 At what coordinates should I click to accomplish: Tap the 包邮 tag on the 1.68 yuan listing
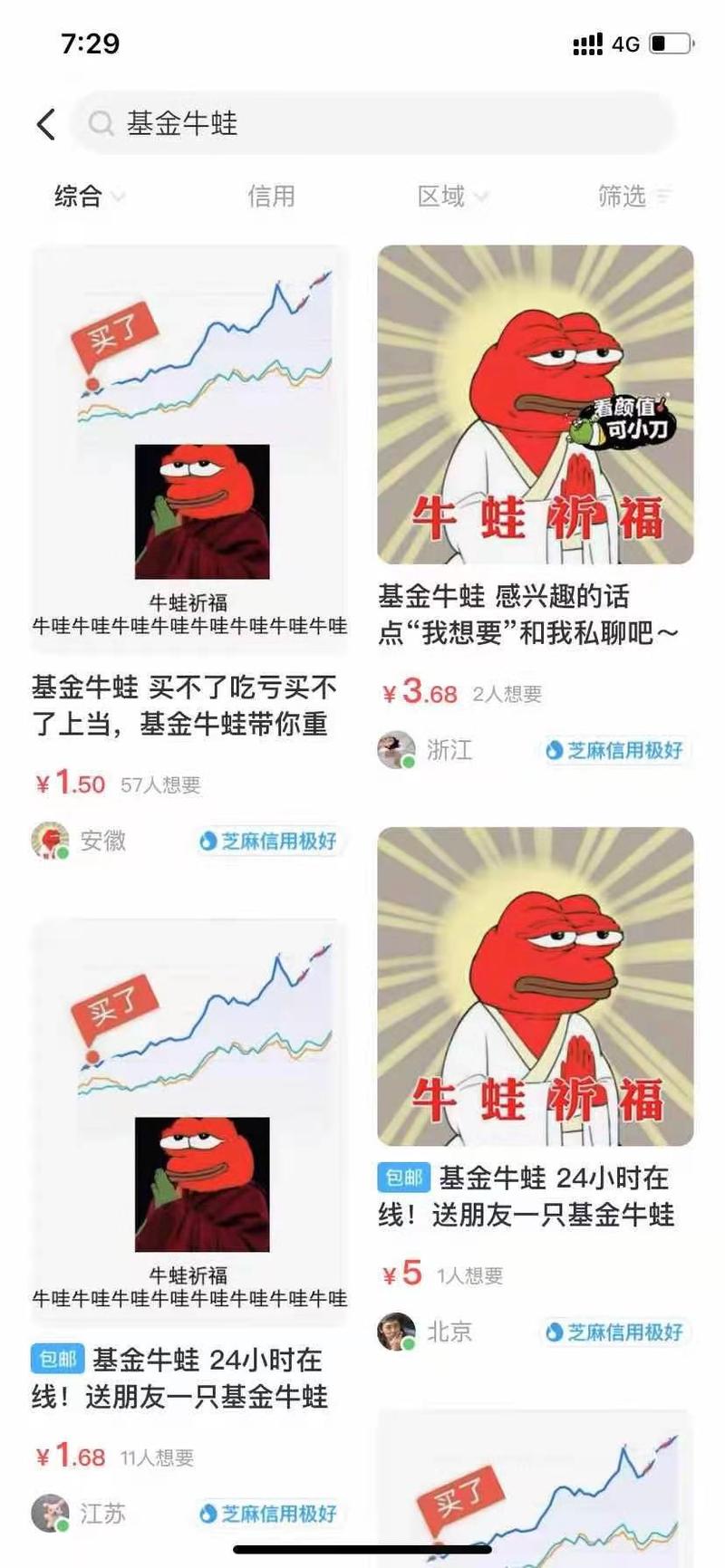[x=54, y=1360]
